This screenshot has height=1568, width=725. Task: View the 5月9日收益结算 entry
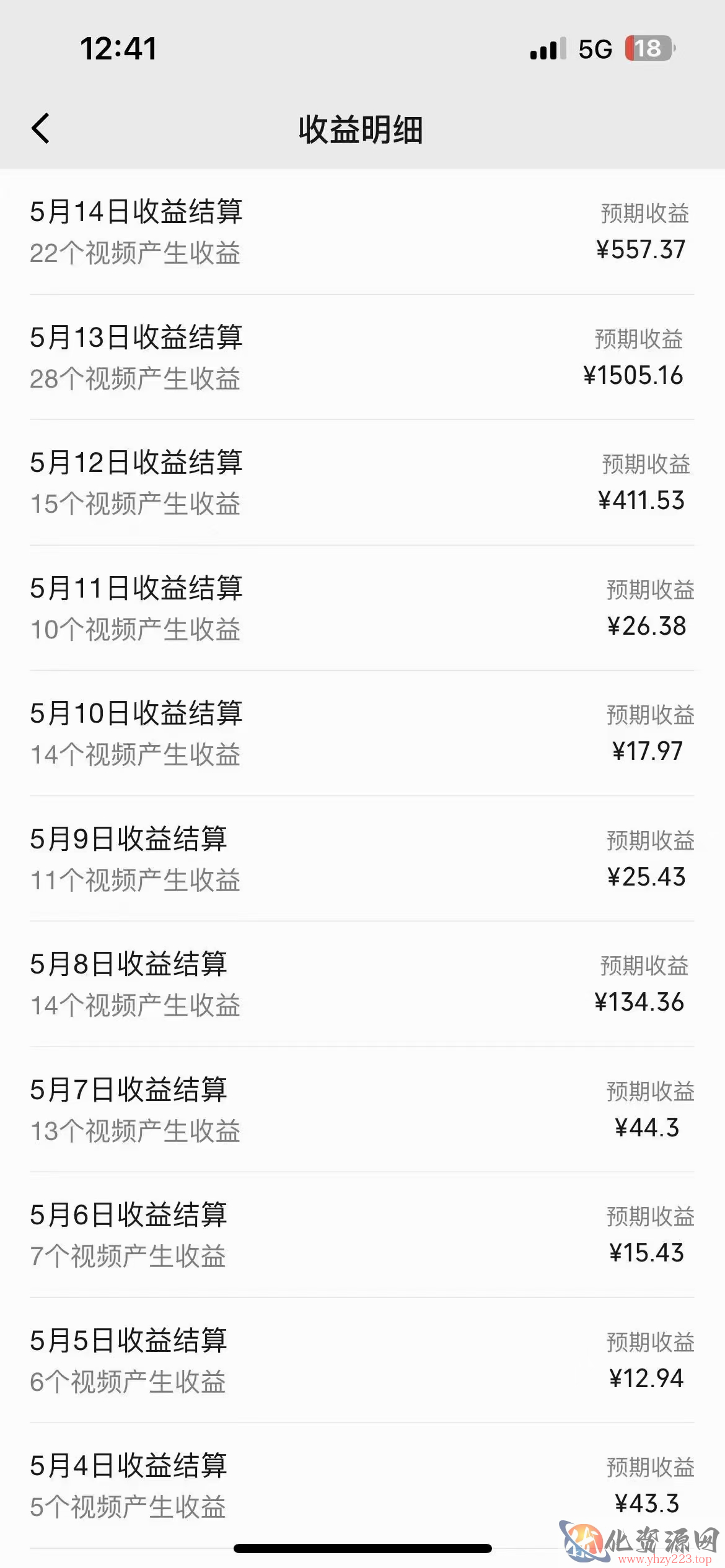point(362,859)
